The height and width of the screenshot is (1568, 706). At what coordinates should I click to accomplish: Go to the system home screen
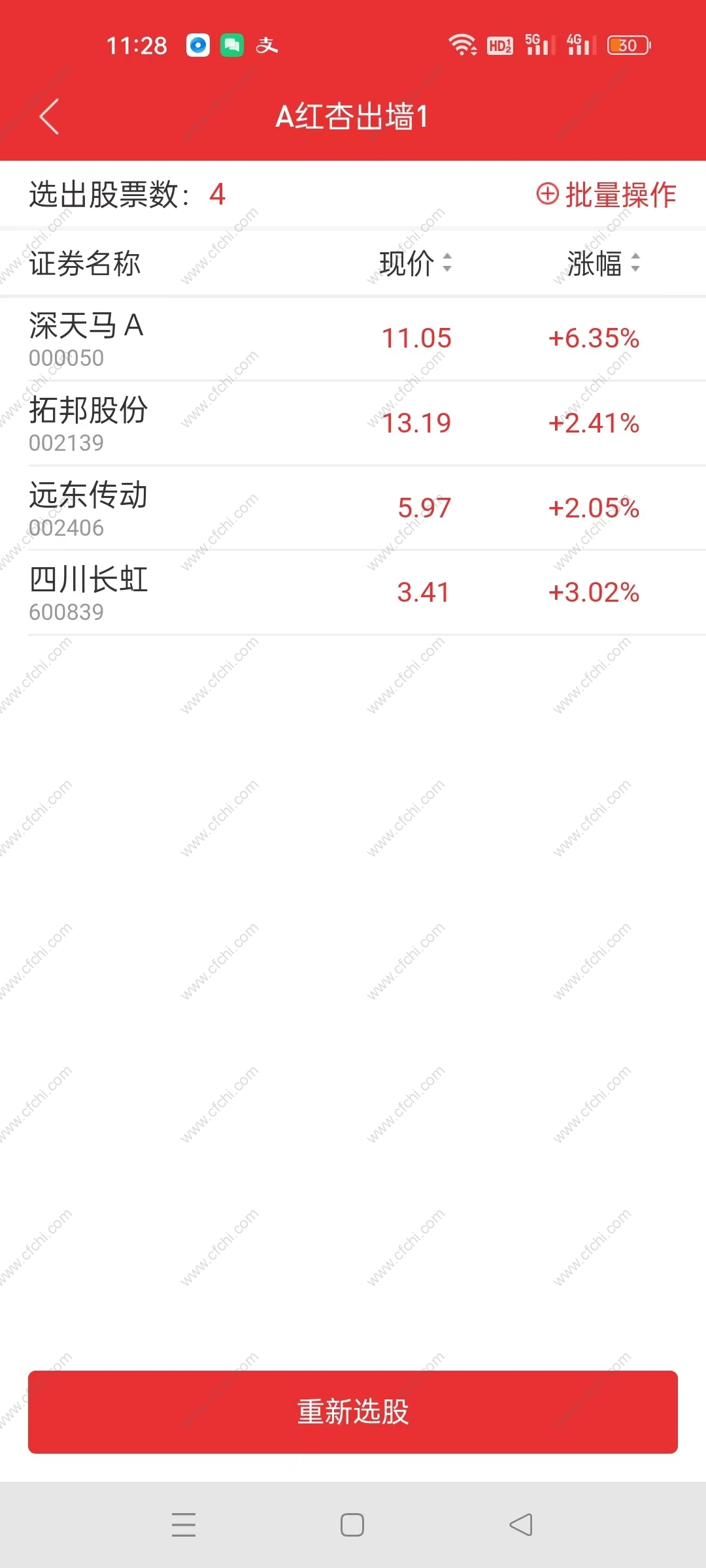(352, 1525)
